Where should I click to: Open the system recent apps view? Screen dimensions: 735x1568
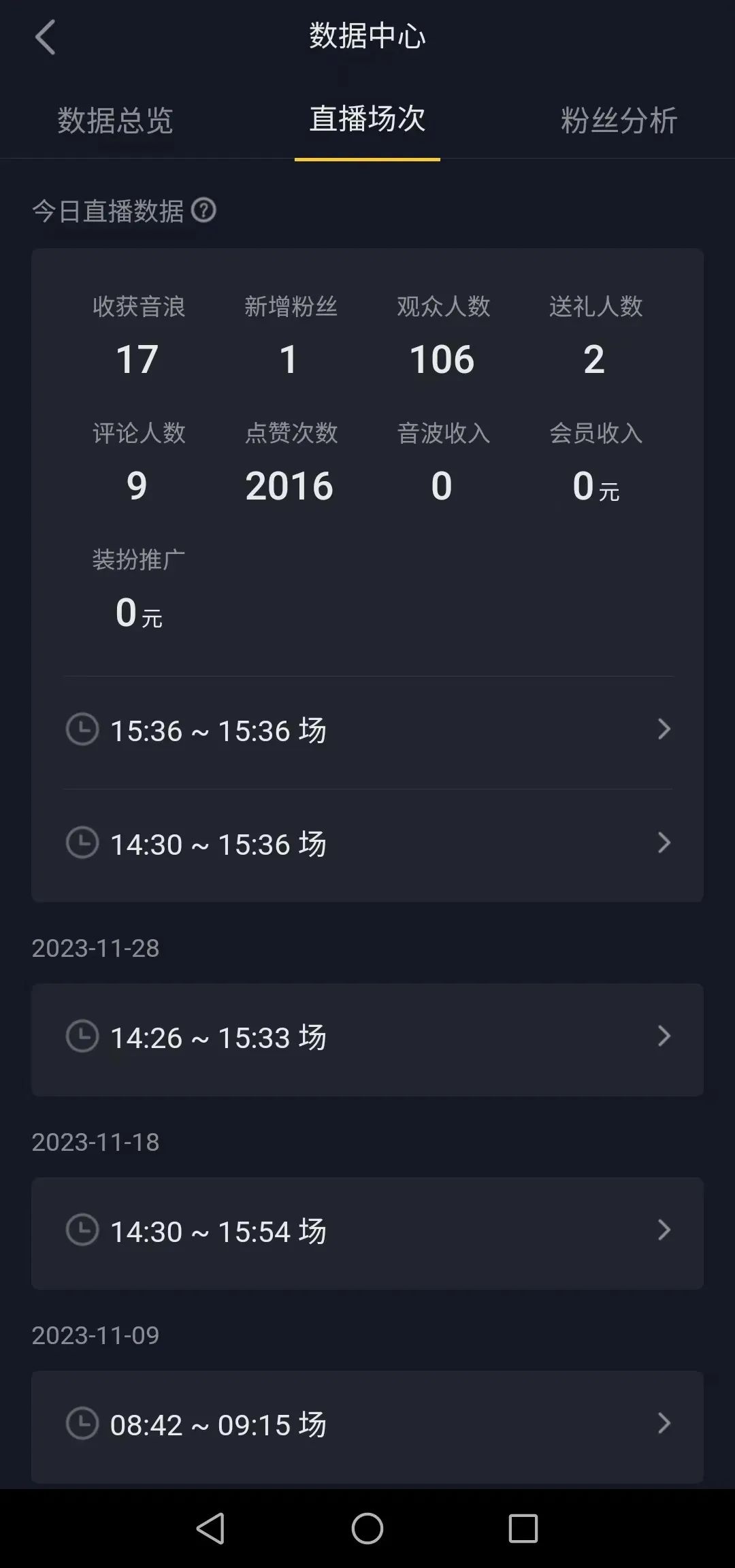pyautogui.click(x=523, y=1529)
